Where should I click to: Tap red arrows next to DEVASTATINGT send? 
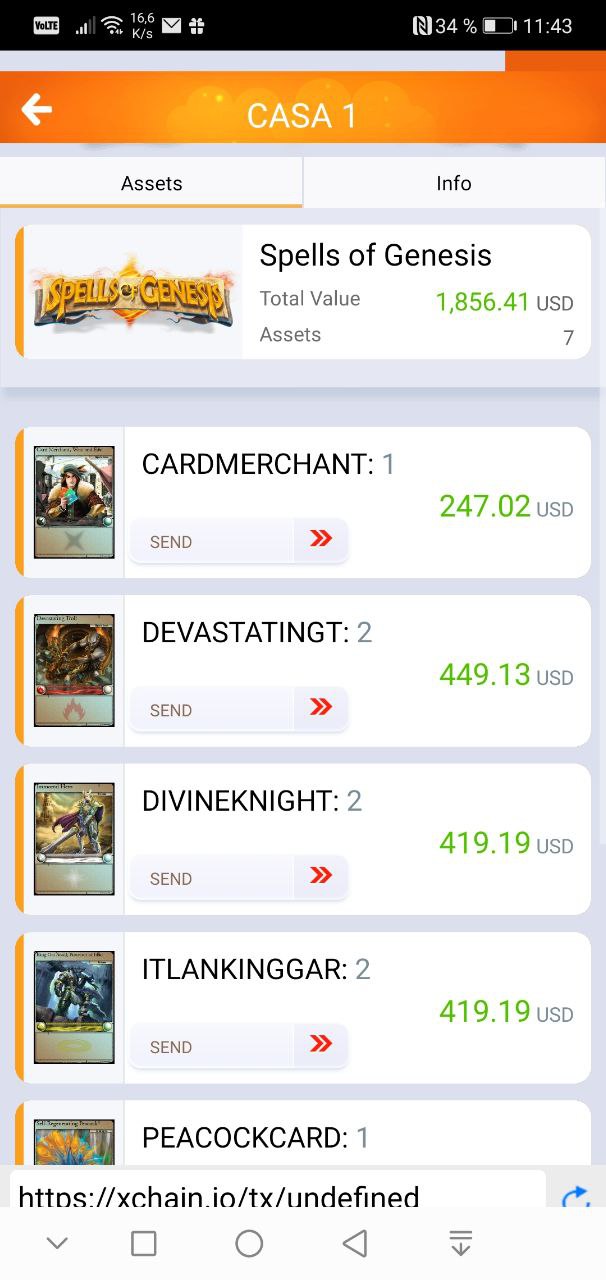321,708
